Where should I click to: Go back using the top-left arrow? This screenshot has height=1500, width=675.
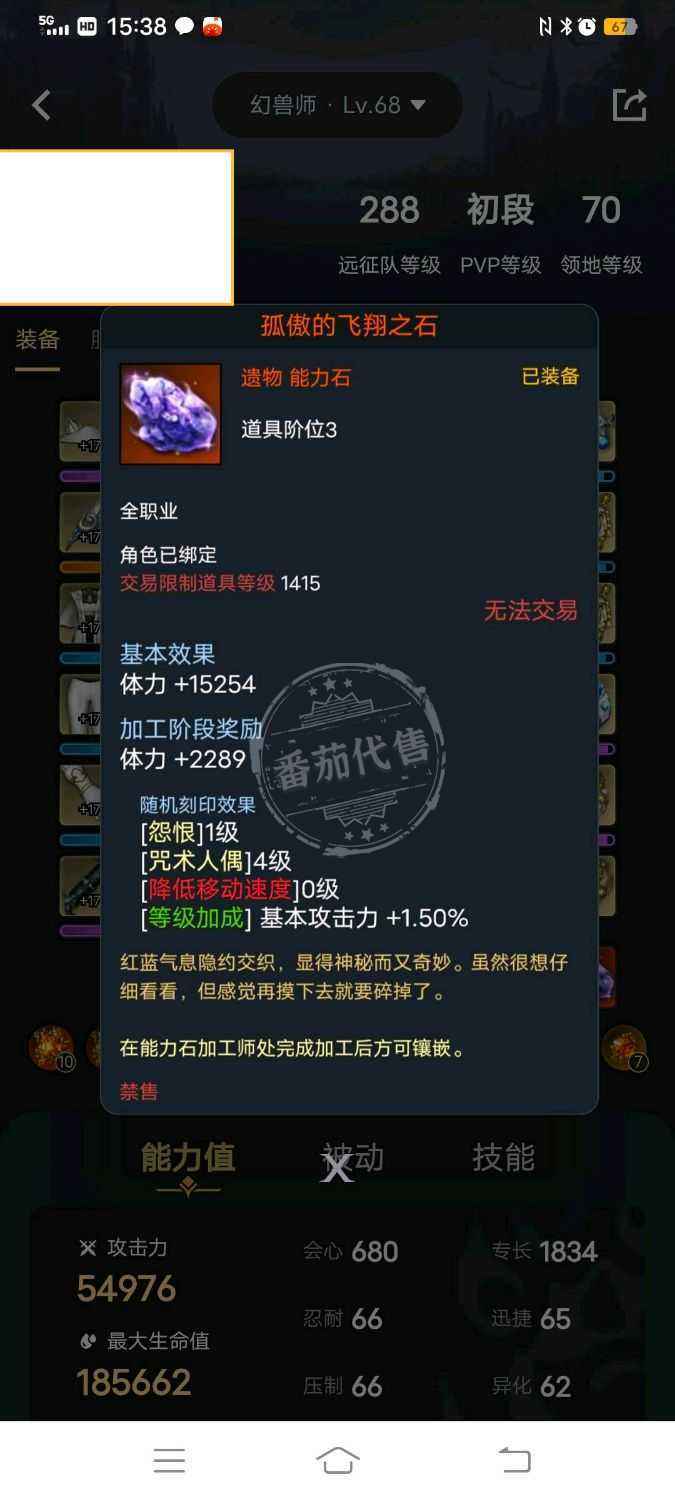tap(41, 105)
